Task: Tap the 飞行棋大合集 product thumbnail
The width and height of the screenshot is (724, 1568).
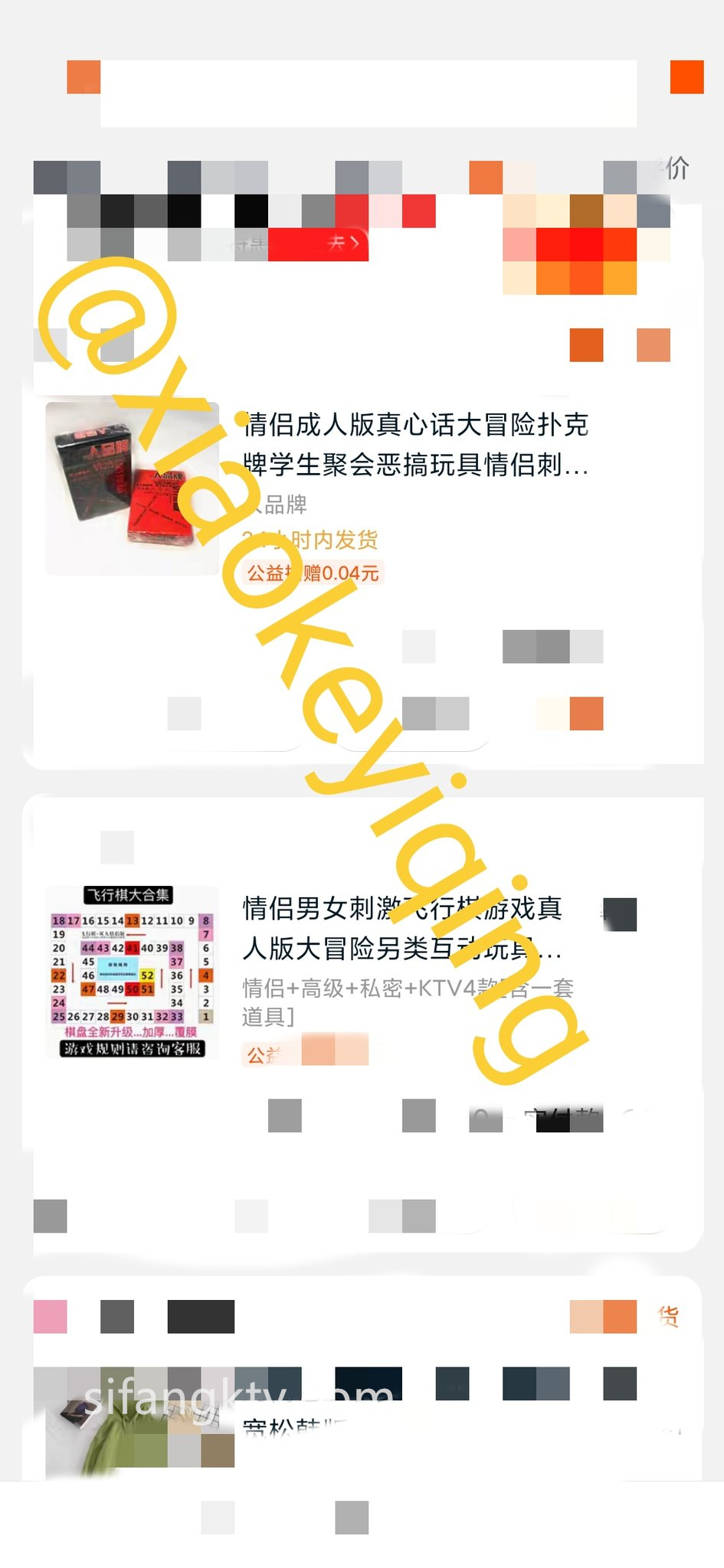Action: pos(132,972)
